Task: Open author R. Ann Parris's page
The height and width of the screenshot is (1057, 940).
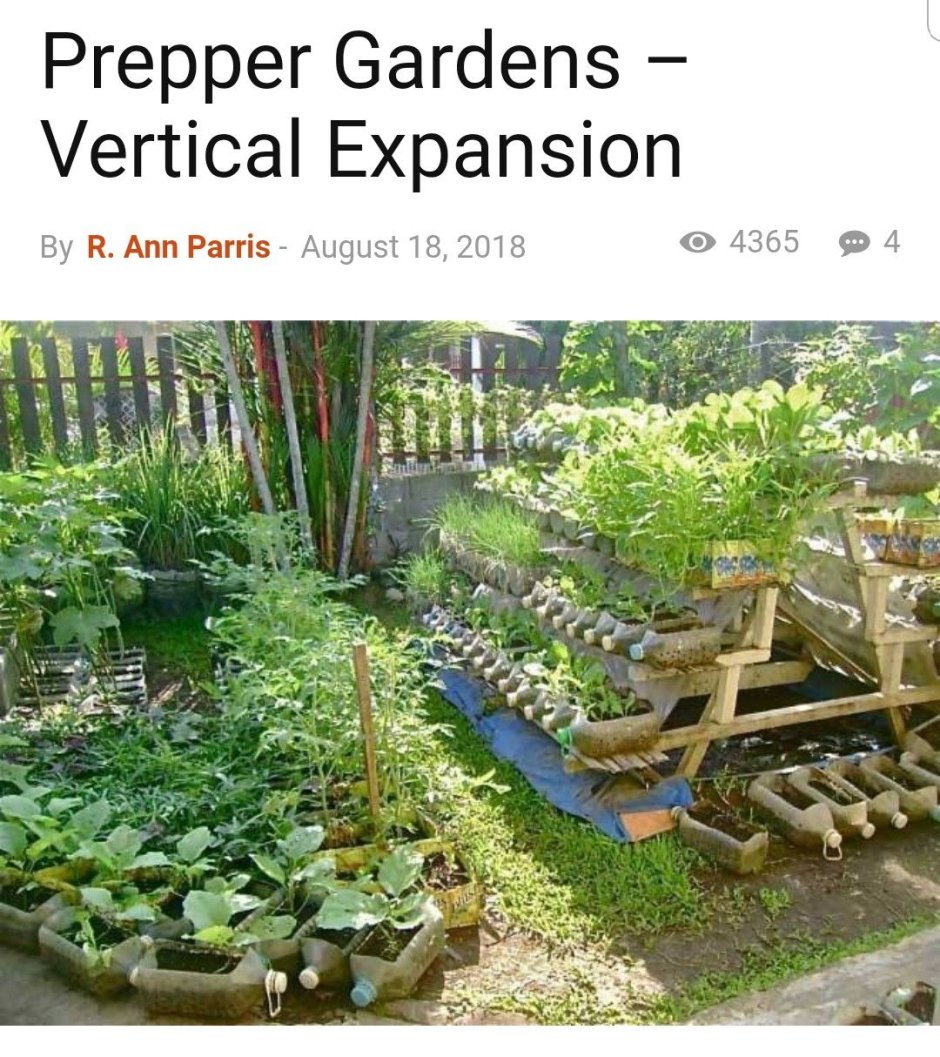Action: click(178, 247)
